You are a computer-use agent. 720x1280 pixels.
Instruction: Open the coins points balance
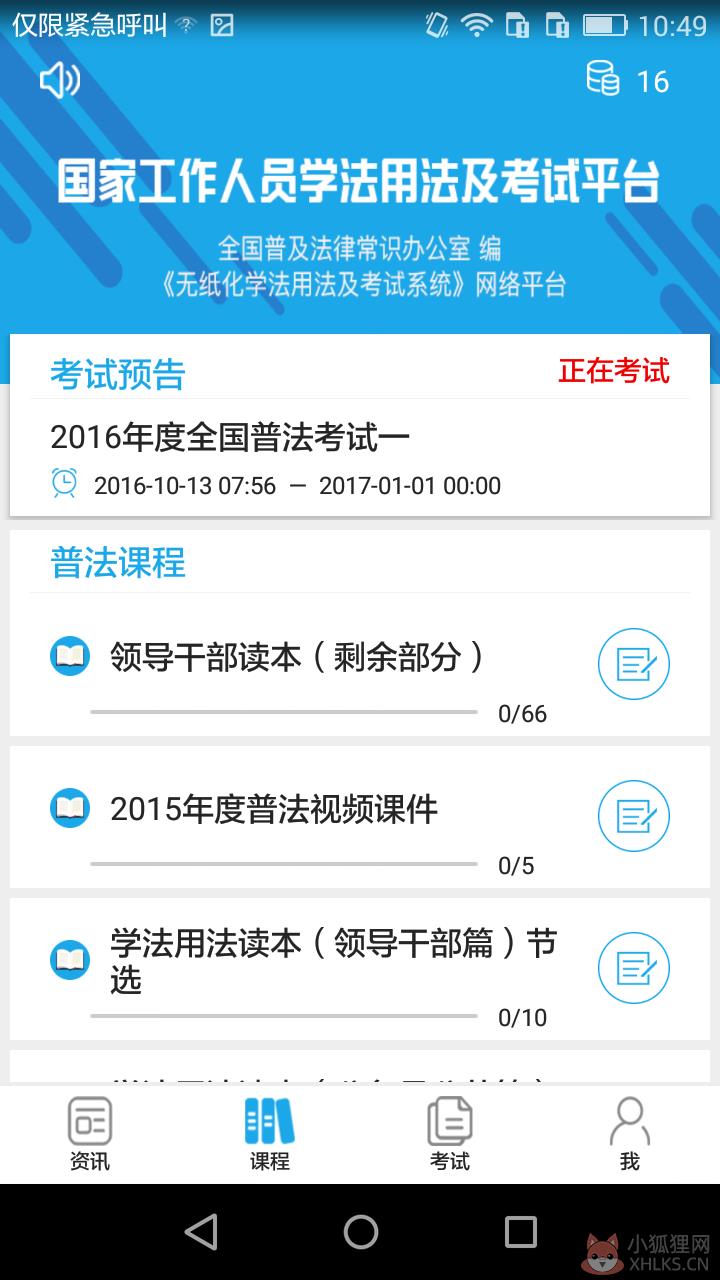coord(628,80)
